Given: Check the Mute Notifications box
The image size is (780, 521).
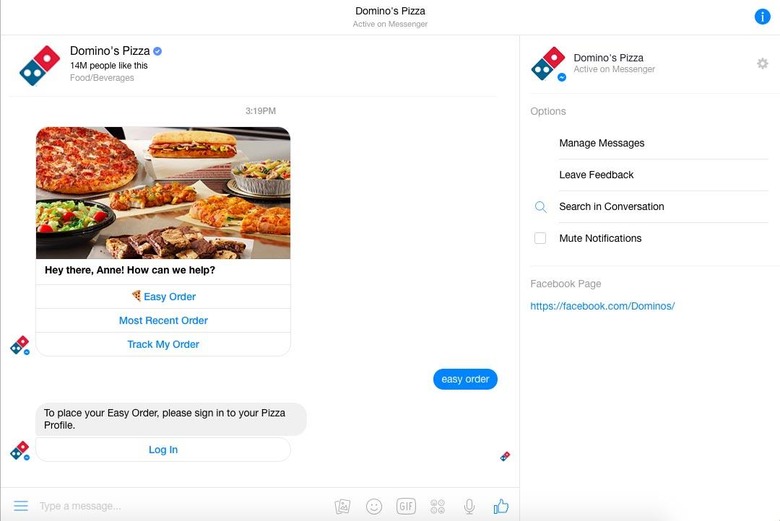Looking at the screenshot, I should click(540, 239).
